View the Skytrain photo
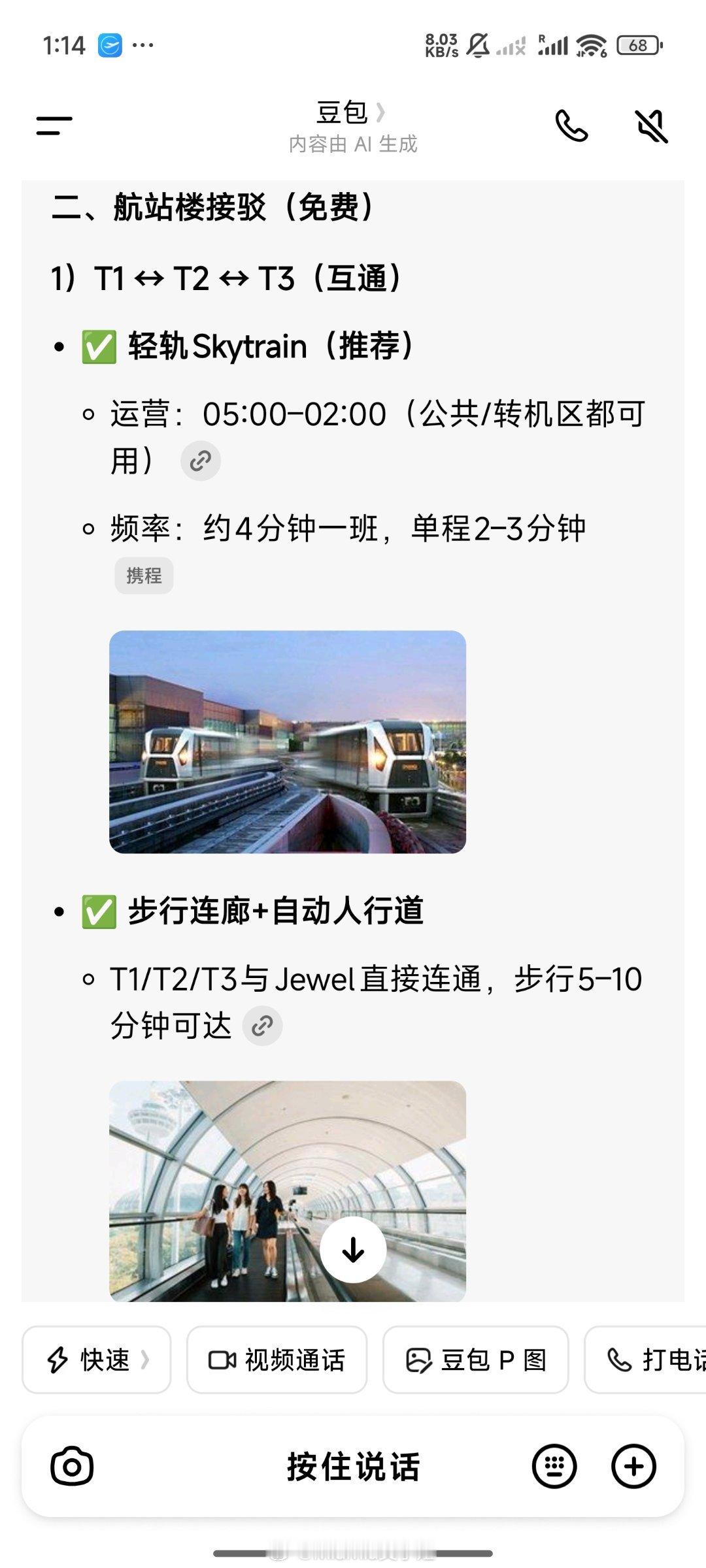 click(288, 742)
